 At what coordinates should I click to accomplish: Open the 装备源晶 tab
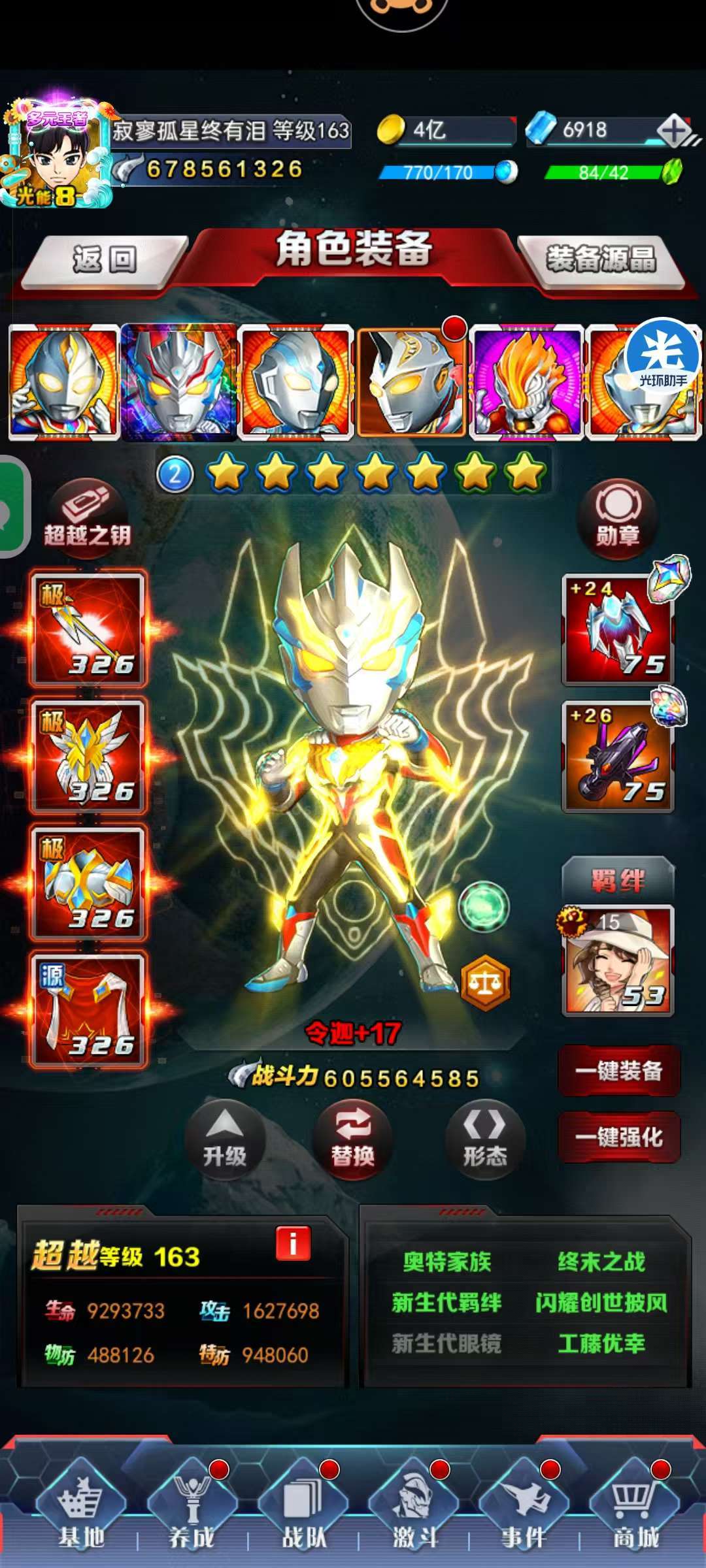coord(601,259)
